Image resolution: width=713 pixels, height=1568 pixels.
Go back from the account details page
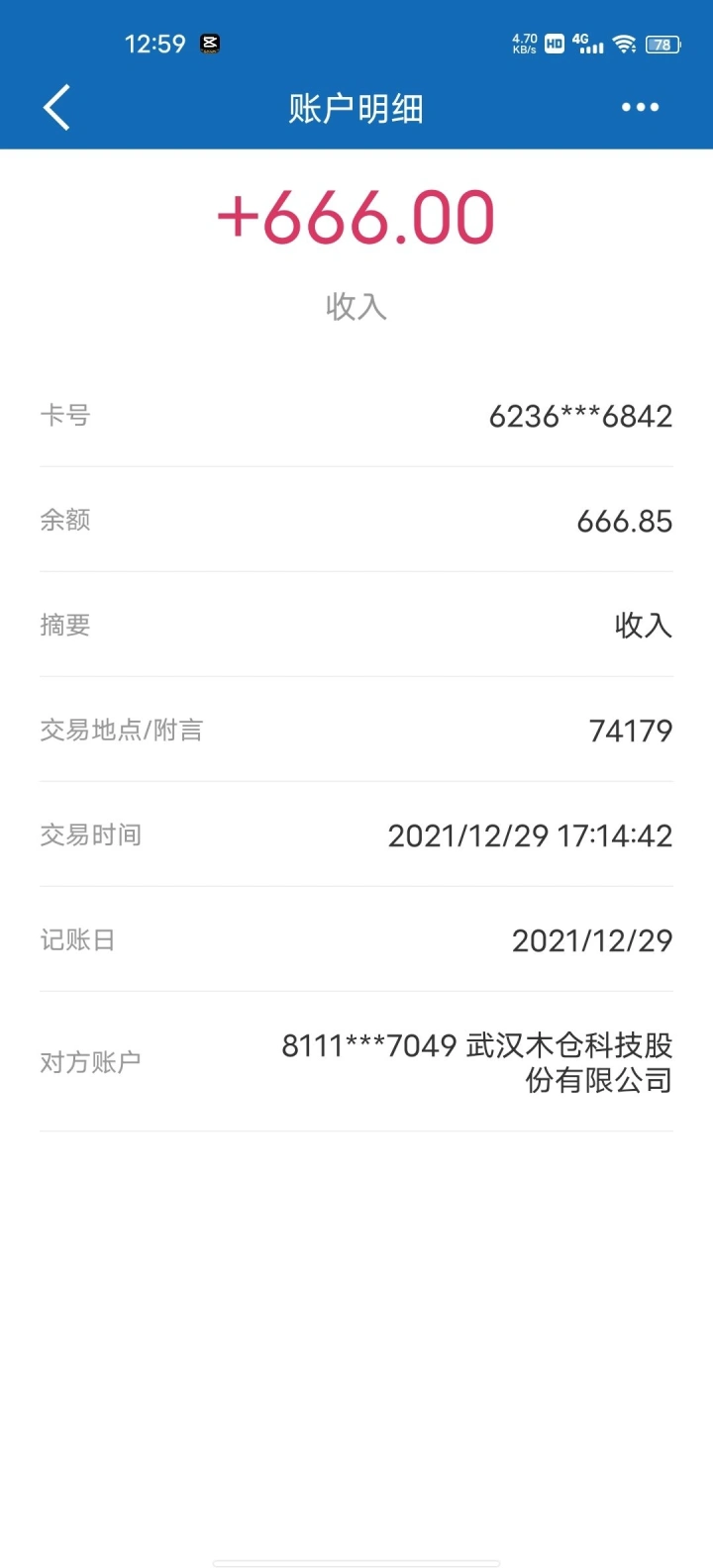point(57,107)
